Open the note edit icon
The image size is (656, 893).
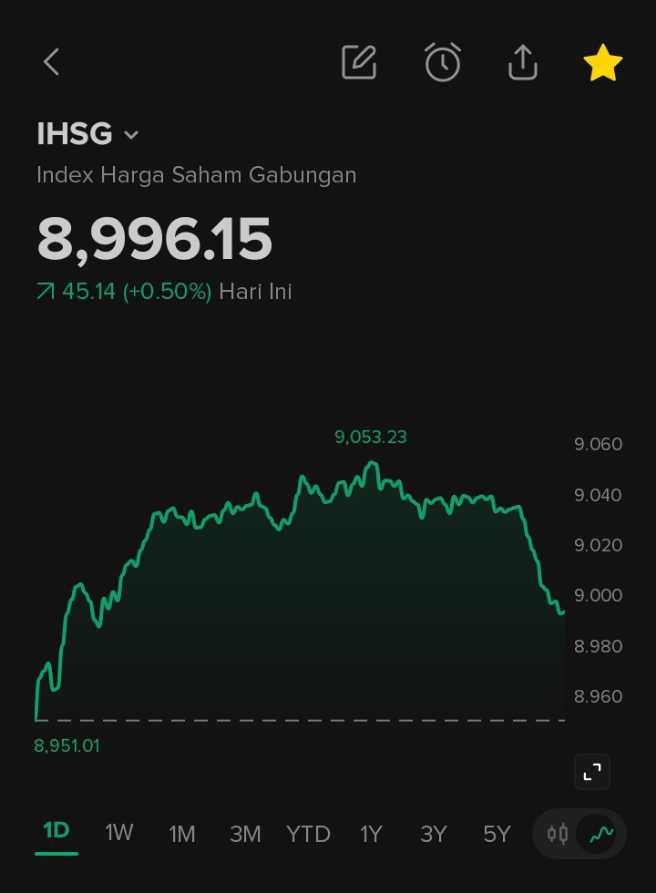(x=359, y=62)
